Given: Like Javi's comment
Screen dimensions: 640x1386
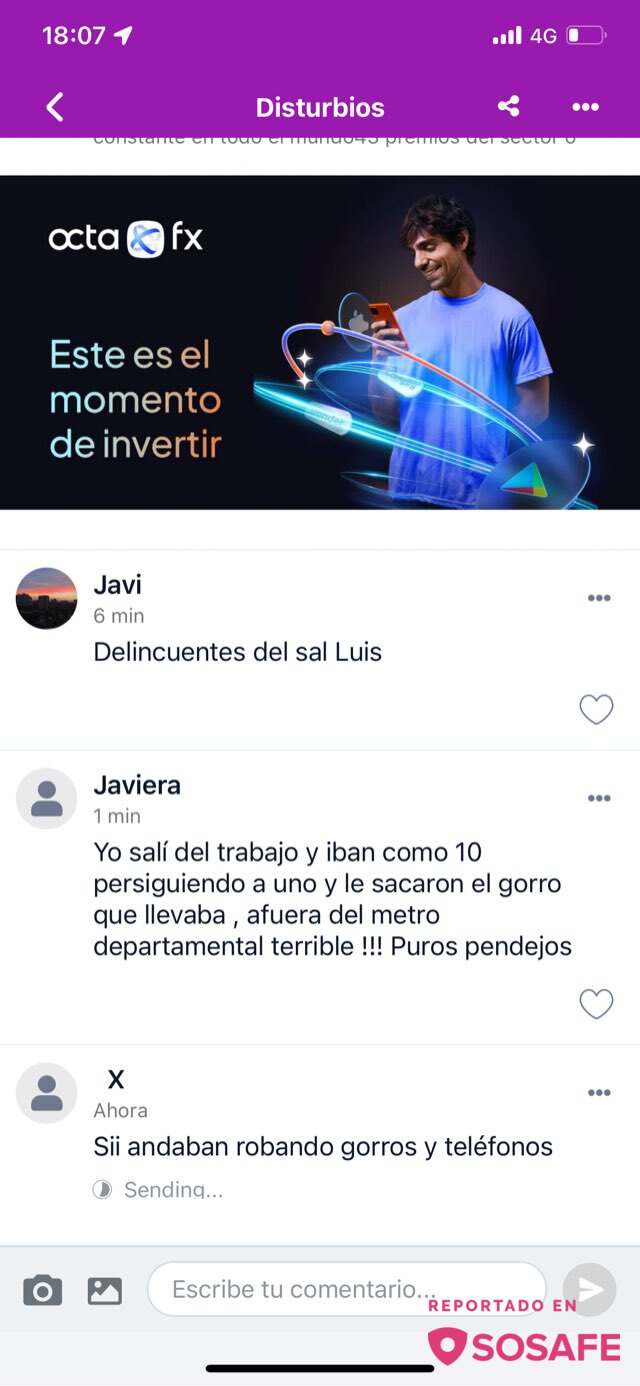Looking at the screenshot, I should pos(596,709).
